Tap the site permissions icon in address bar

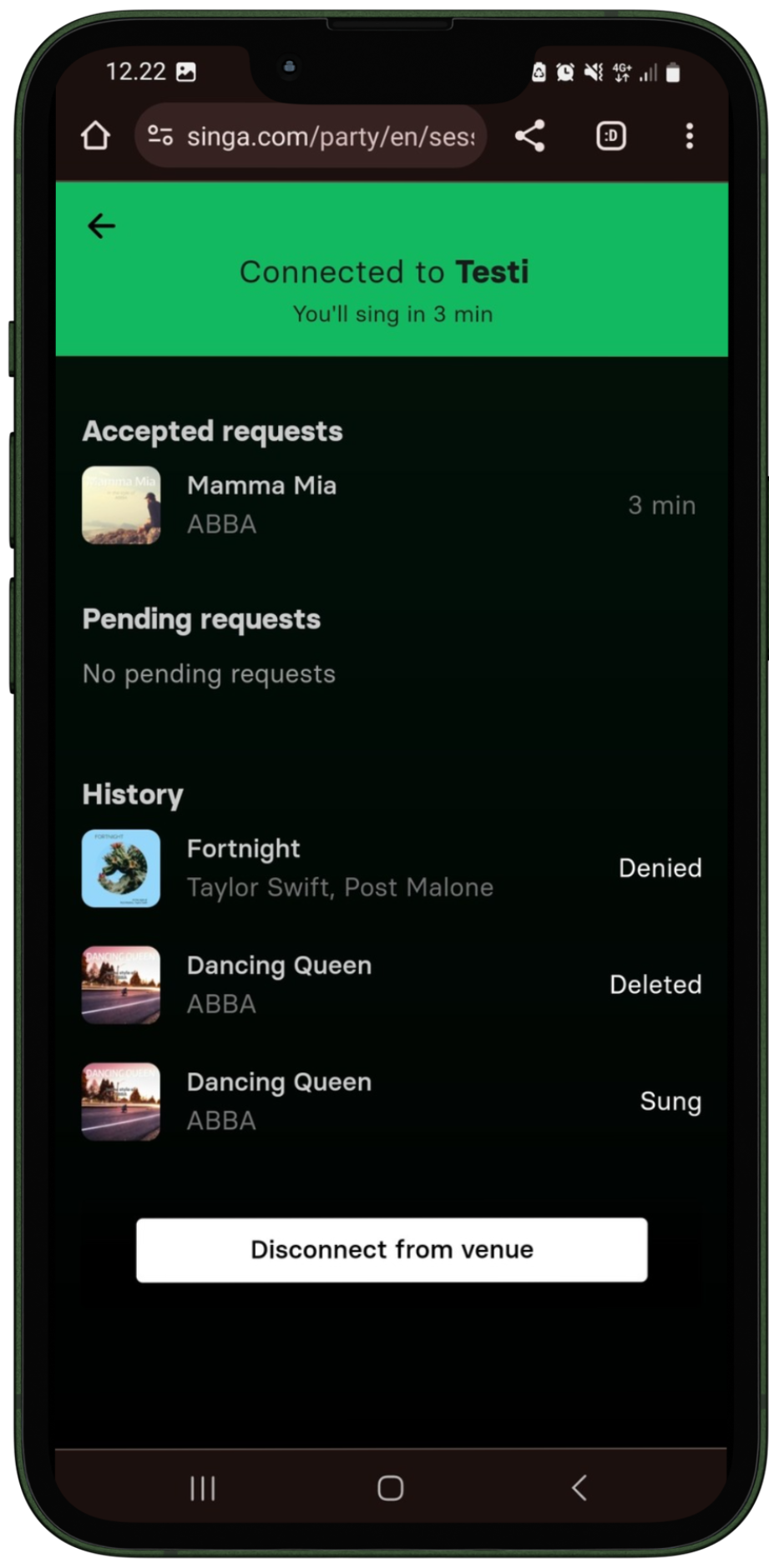coord(160,135)
